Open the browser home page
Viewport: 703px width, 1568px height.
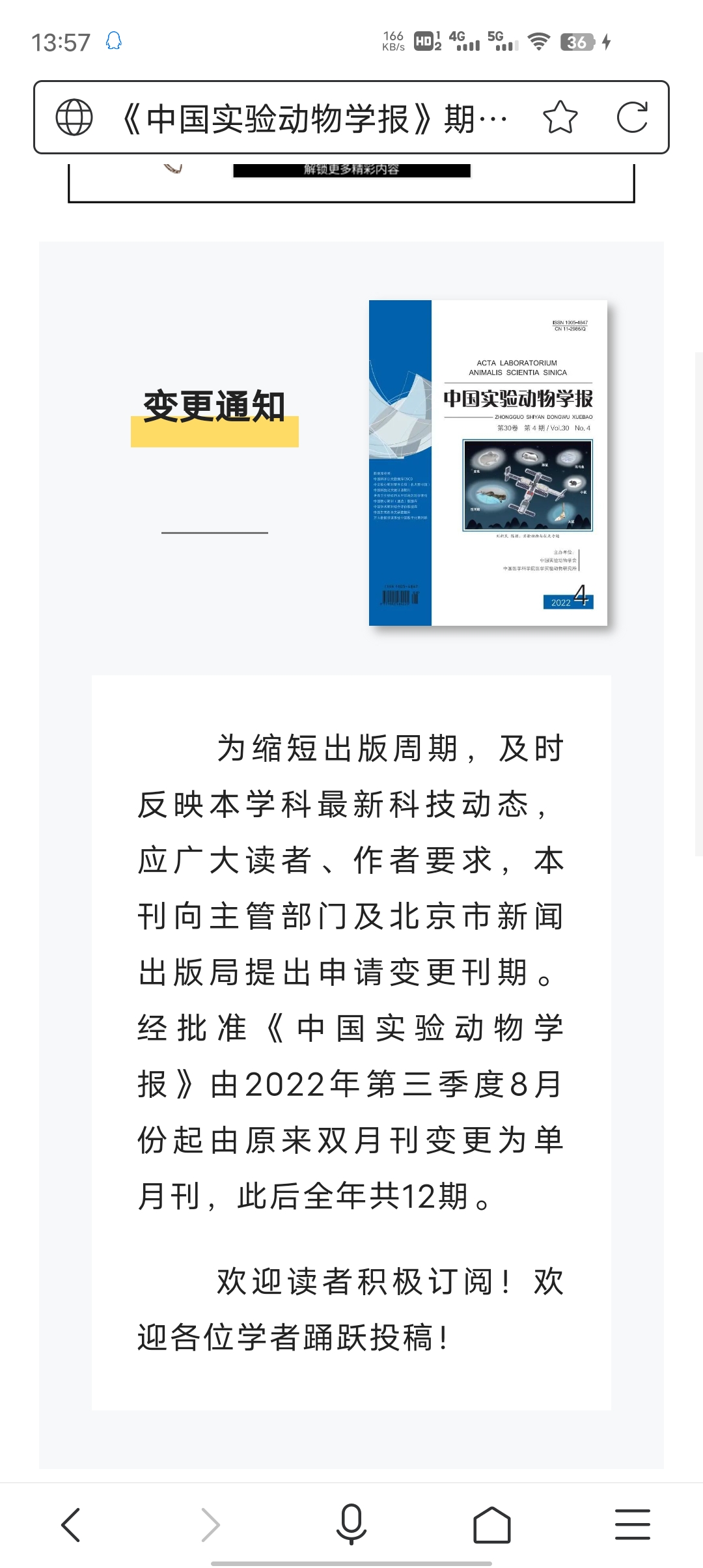point(492,1525)
